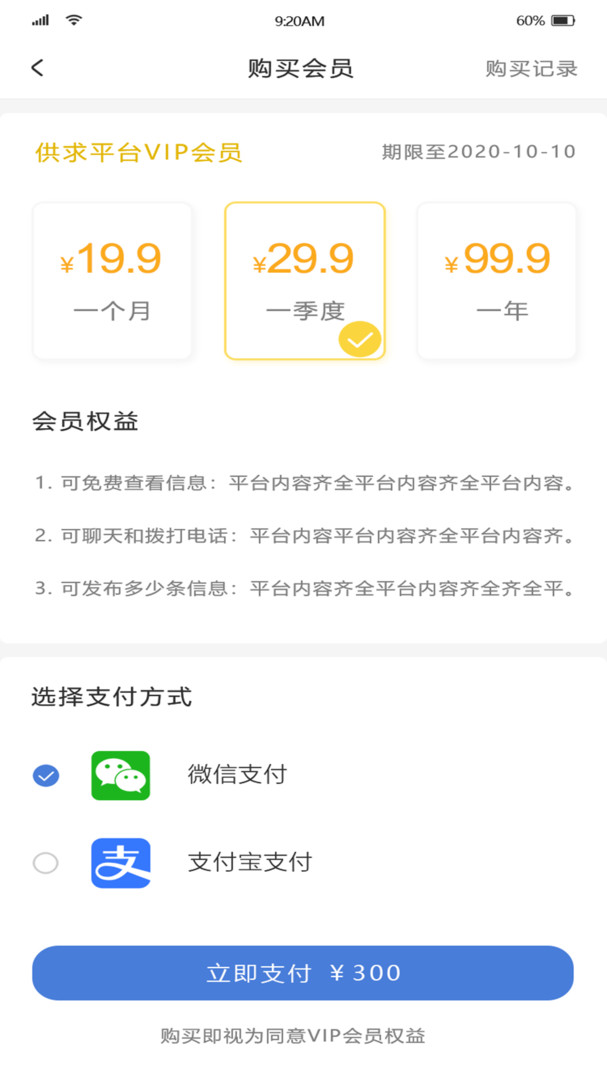Pick the ¥99.9 一年 plan
The height and width of the screenshot is (1080, 607).
(x=497, y=281)
